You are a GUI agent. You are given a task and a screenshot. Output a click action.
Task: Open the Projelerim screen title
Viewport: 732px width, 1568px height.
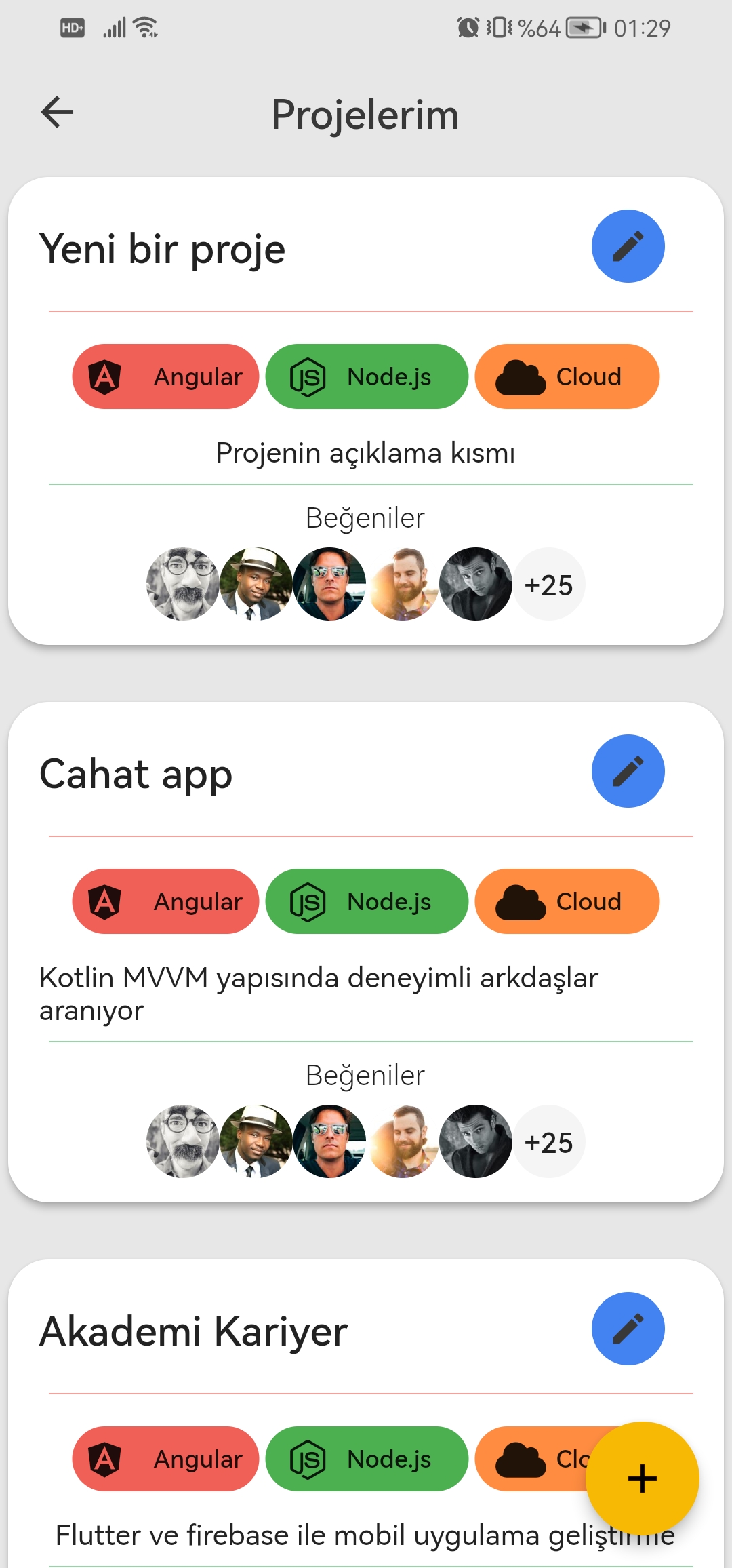366,114
